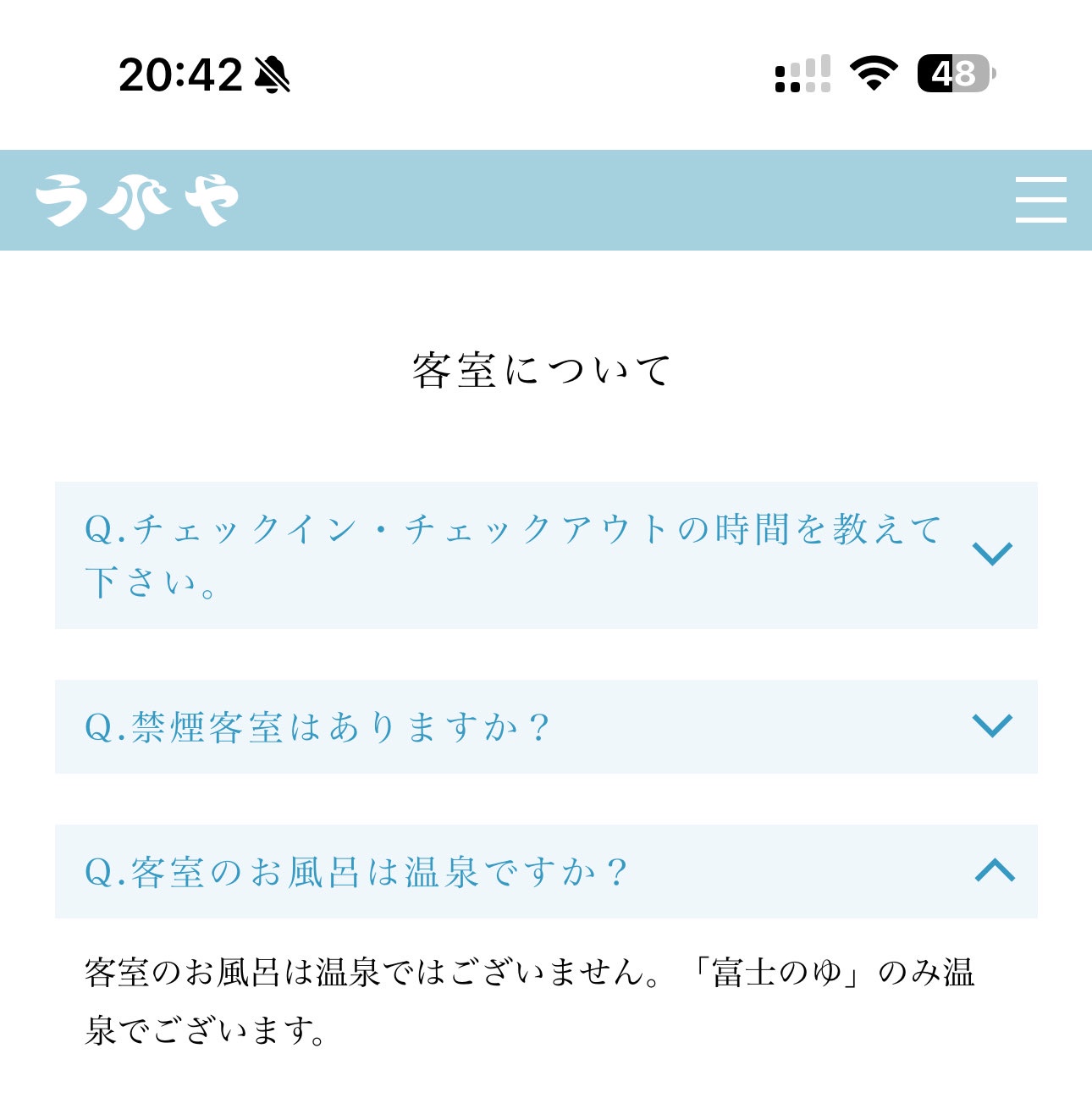Open the hamburger menu
This screenshot has width=1092, height=1109.
click(1040, 201)
